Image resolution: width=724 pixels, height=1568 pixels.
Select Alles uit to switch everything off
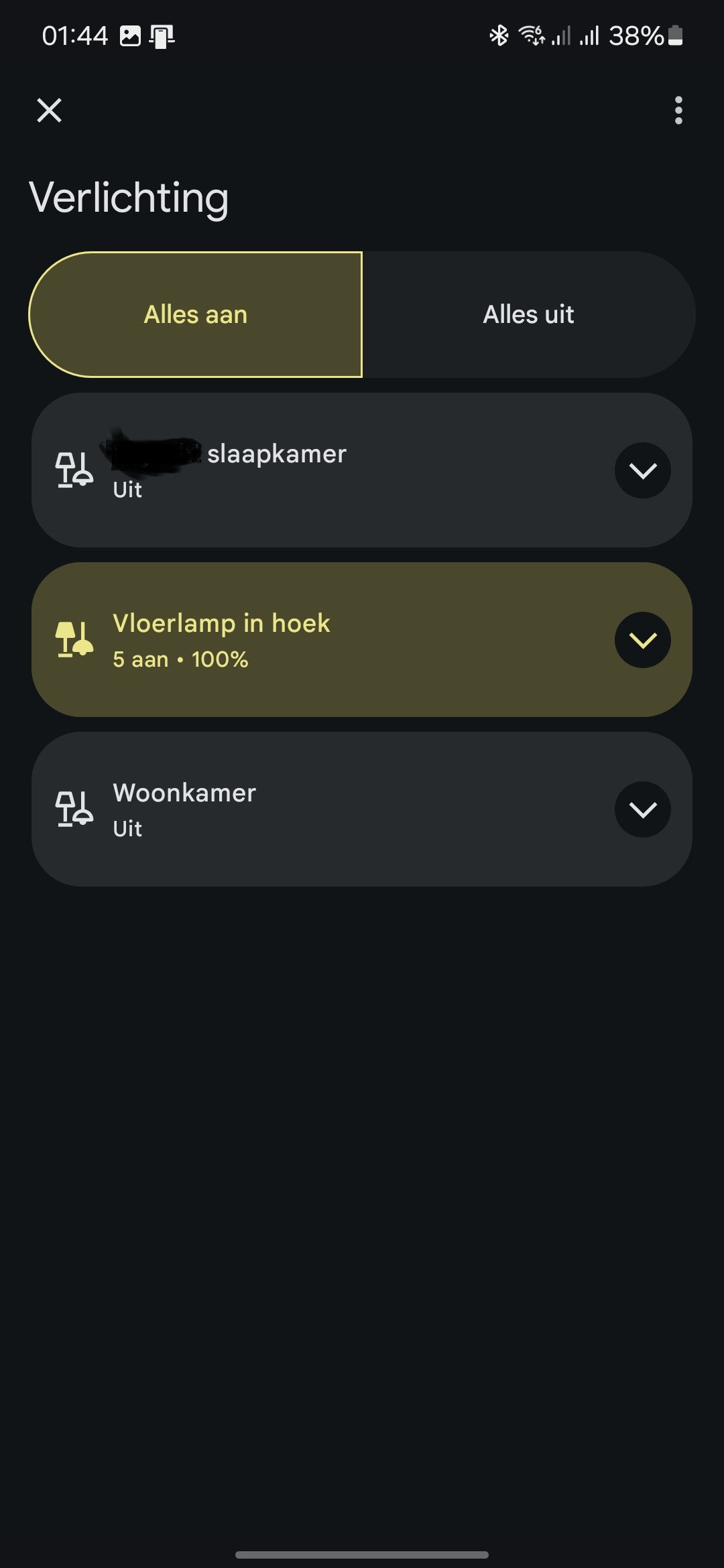pos(529,314)
